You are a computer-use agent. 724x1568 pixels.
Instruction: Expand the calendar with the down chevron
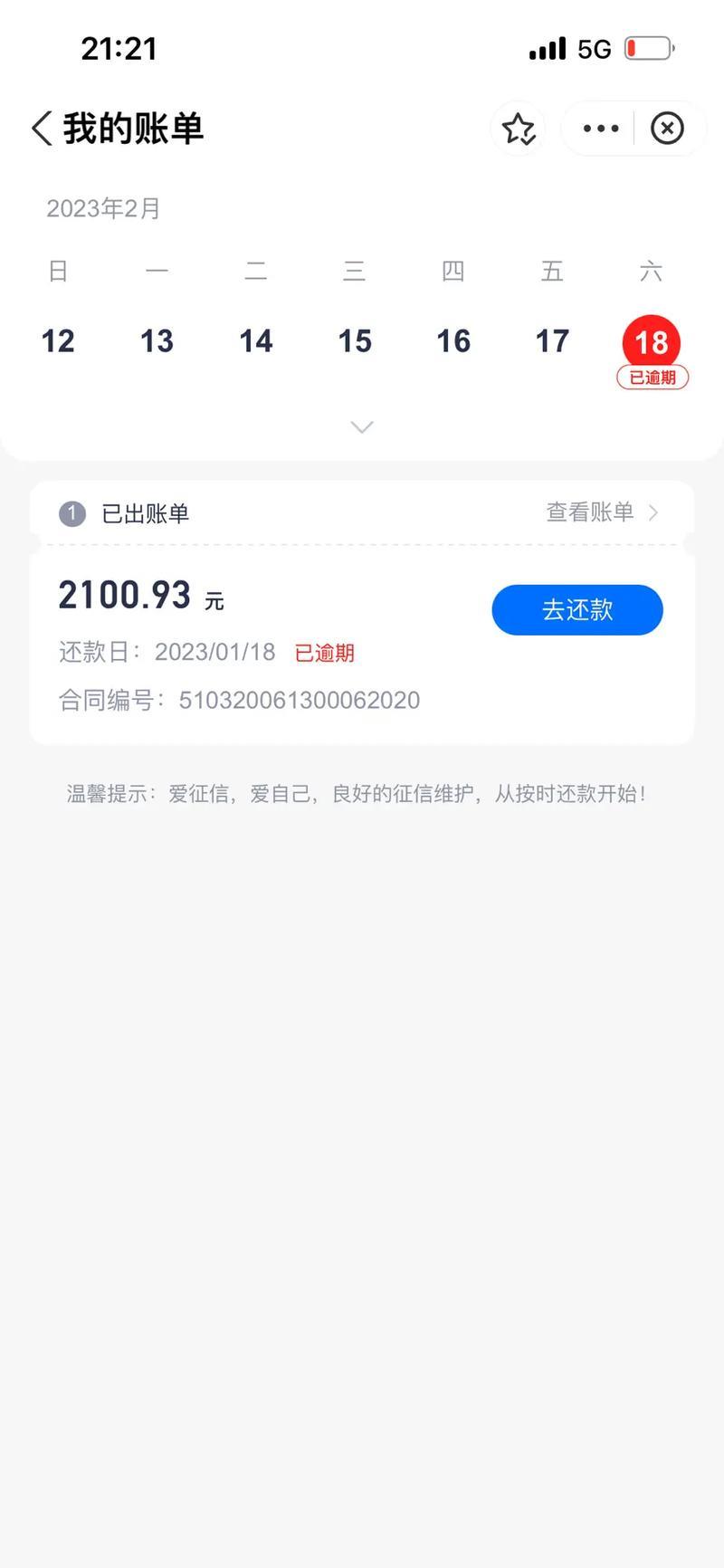click(x=362, y=426)
